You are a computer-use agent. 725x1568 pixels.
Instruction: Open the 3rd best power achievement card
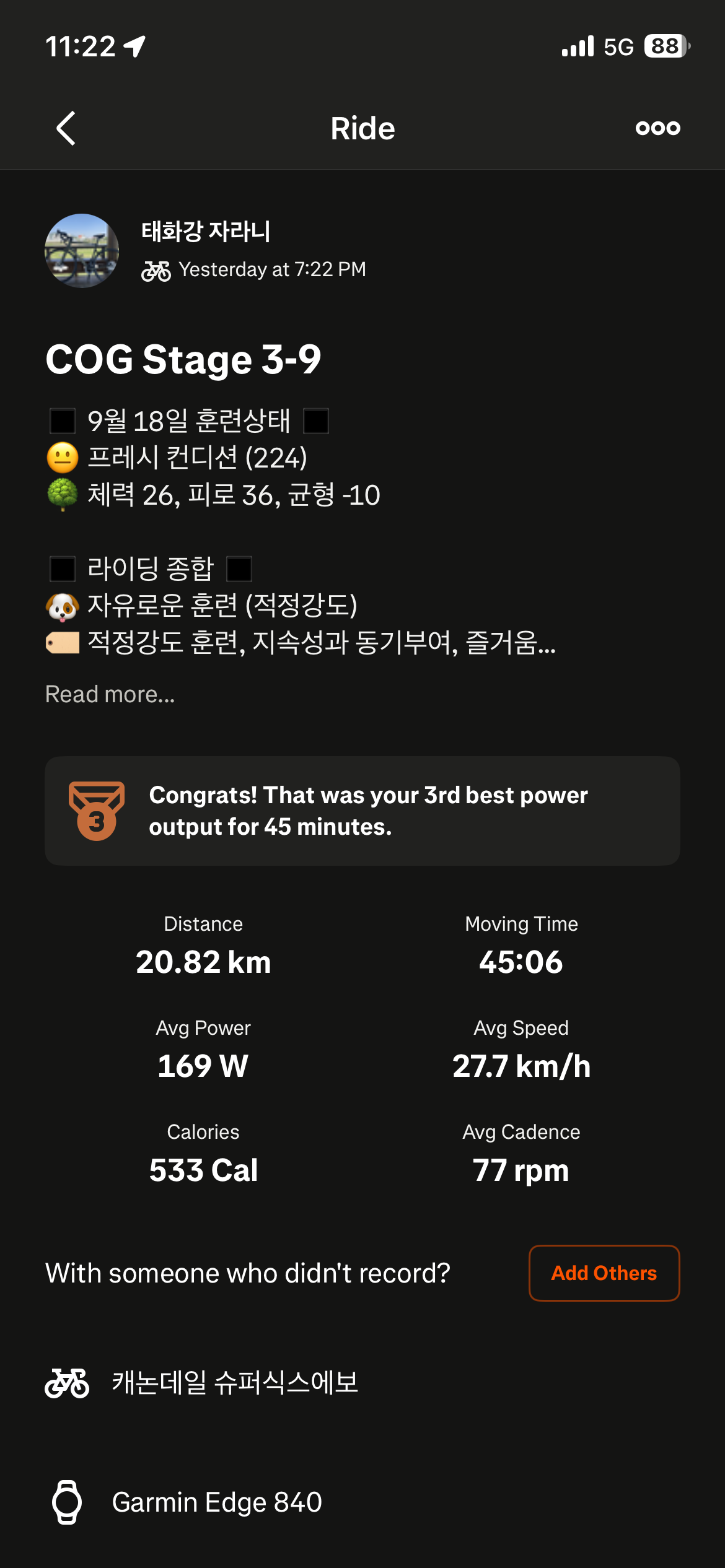(362, 811)
